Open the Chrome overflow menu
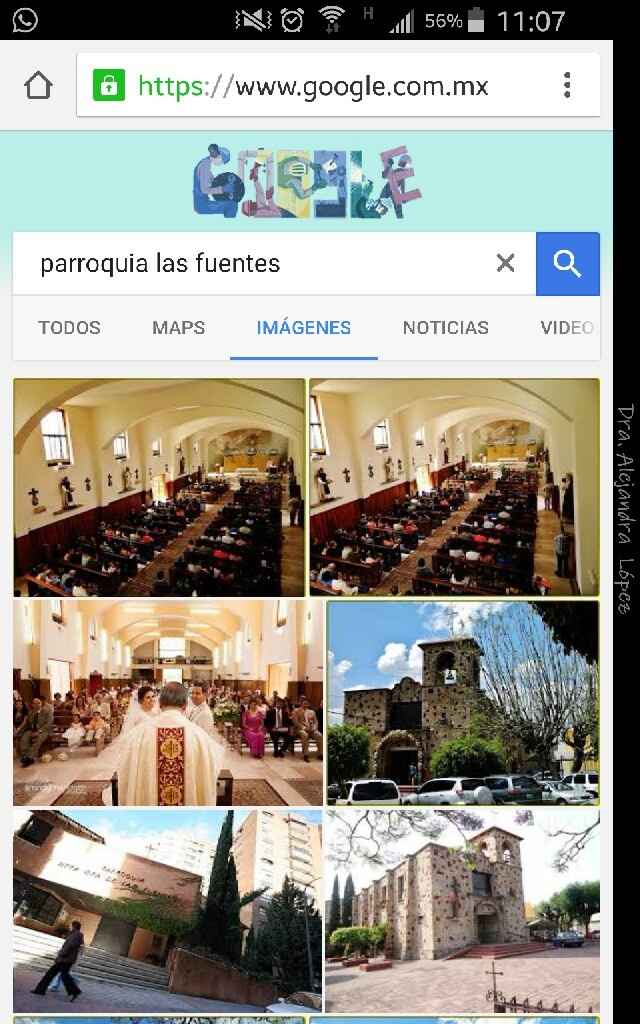The height and width of the screenshot is (1024, 640). (x=567, y=86)
